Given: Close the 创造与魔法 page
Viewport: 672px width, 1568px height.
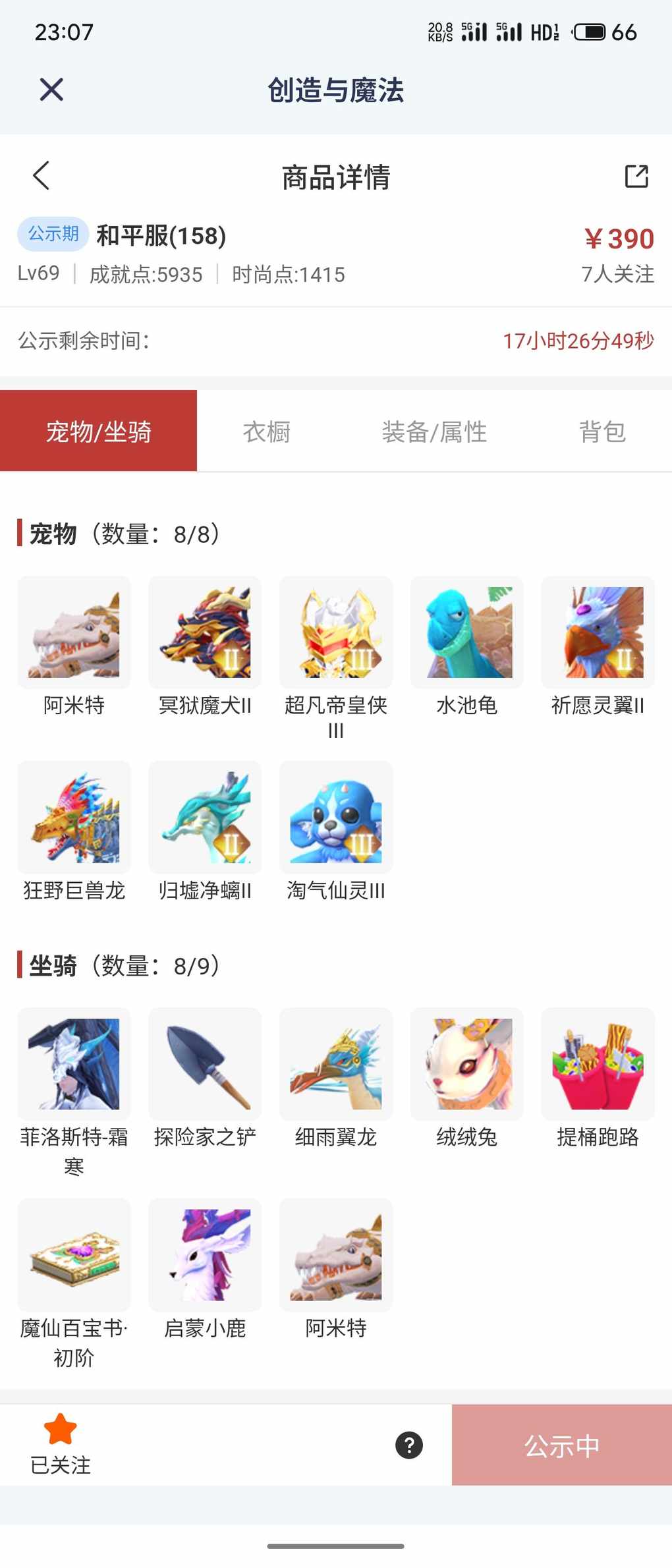Looking at the screenshot, I should 51,90.
